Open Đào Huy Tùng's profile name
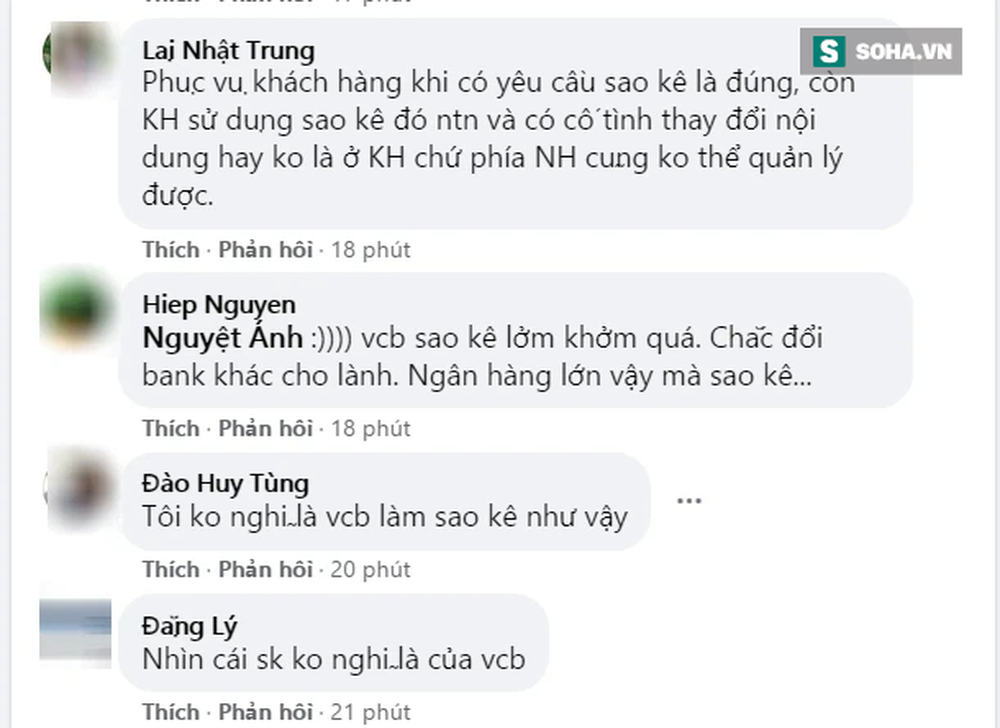 point(225,484)
